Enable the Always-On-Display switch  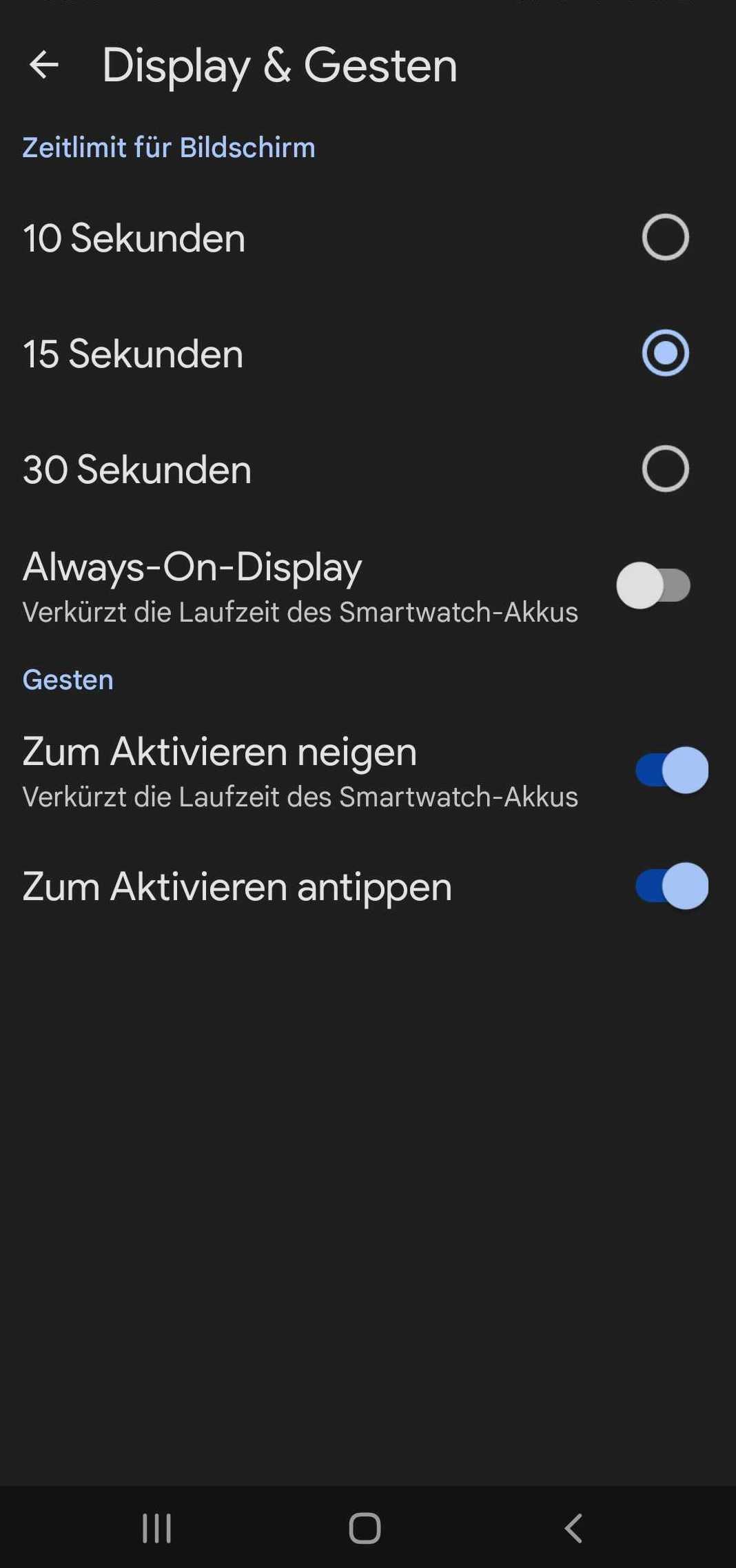click(x=653, y=586)
